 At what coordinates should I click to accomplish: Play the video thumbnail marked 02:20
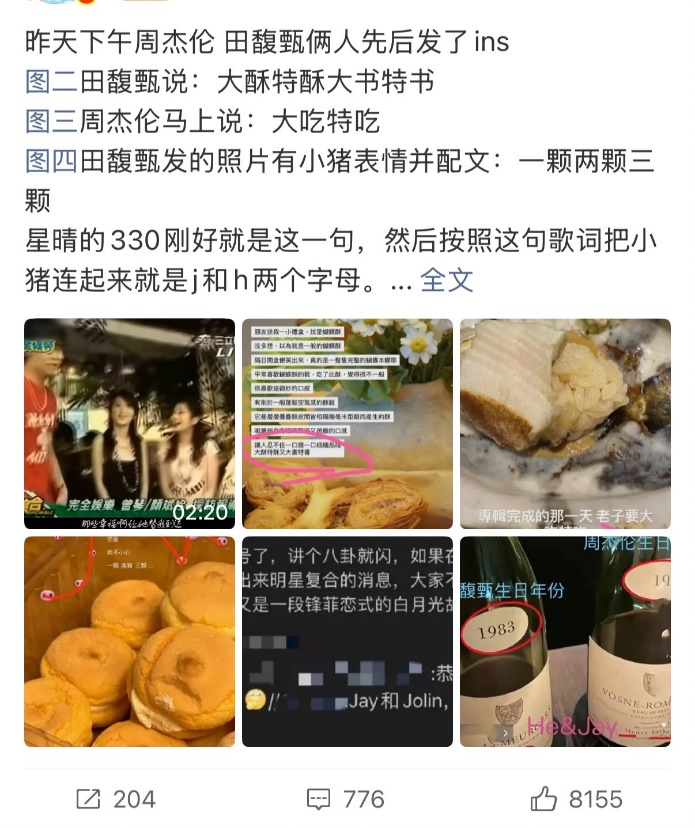pyautogui.click(x=129, y=424)
